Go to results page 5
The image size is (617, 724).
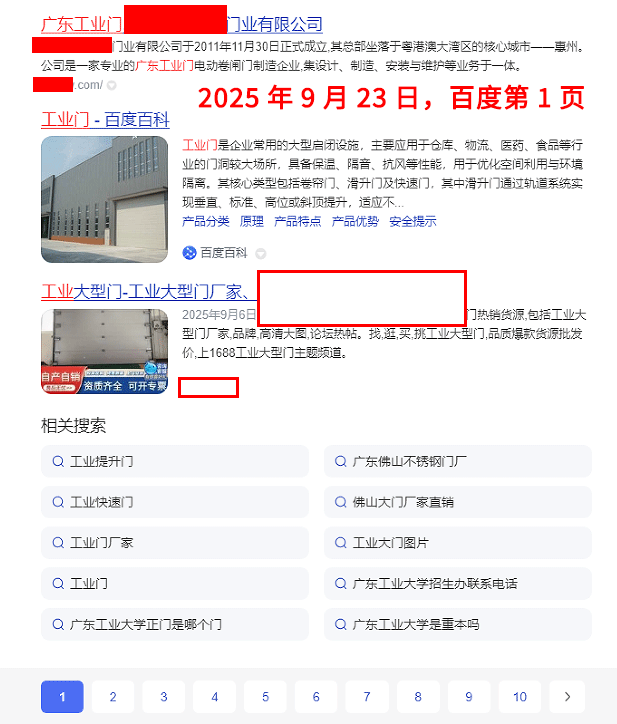(265, 697)
